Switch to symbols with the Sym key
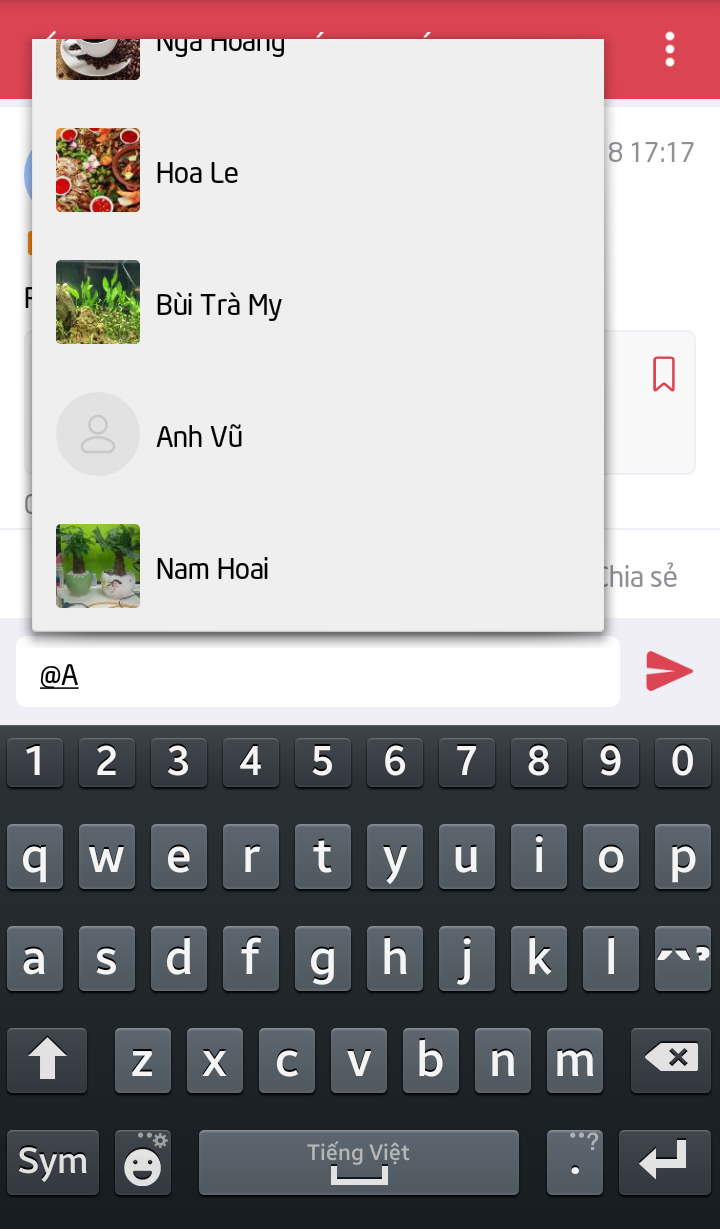The width and height of the screenshot is (720, 1229). point(53,1162)
